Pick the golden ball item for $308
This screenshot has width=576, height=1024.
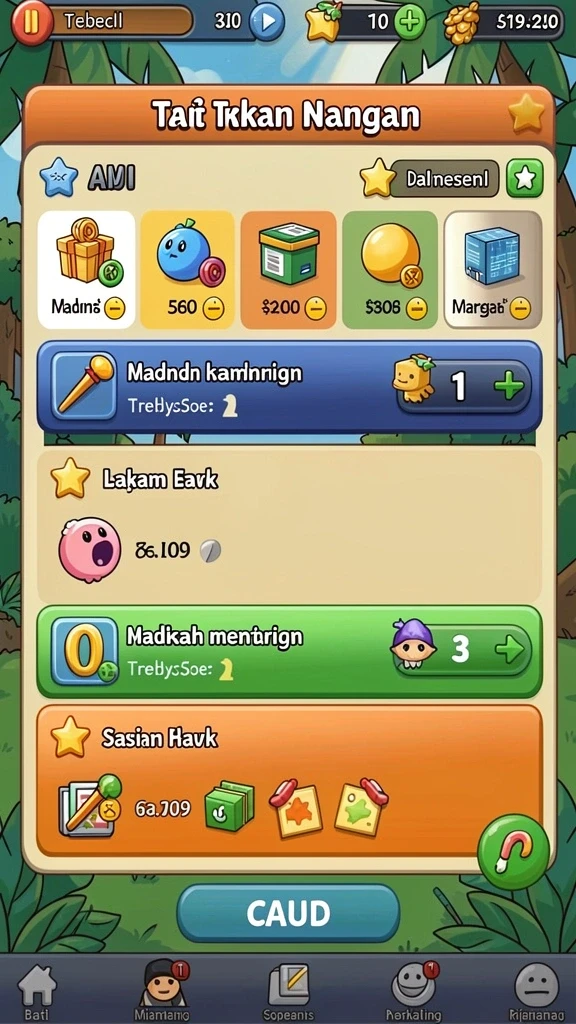point(390,269)
